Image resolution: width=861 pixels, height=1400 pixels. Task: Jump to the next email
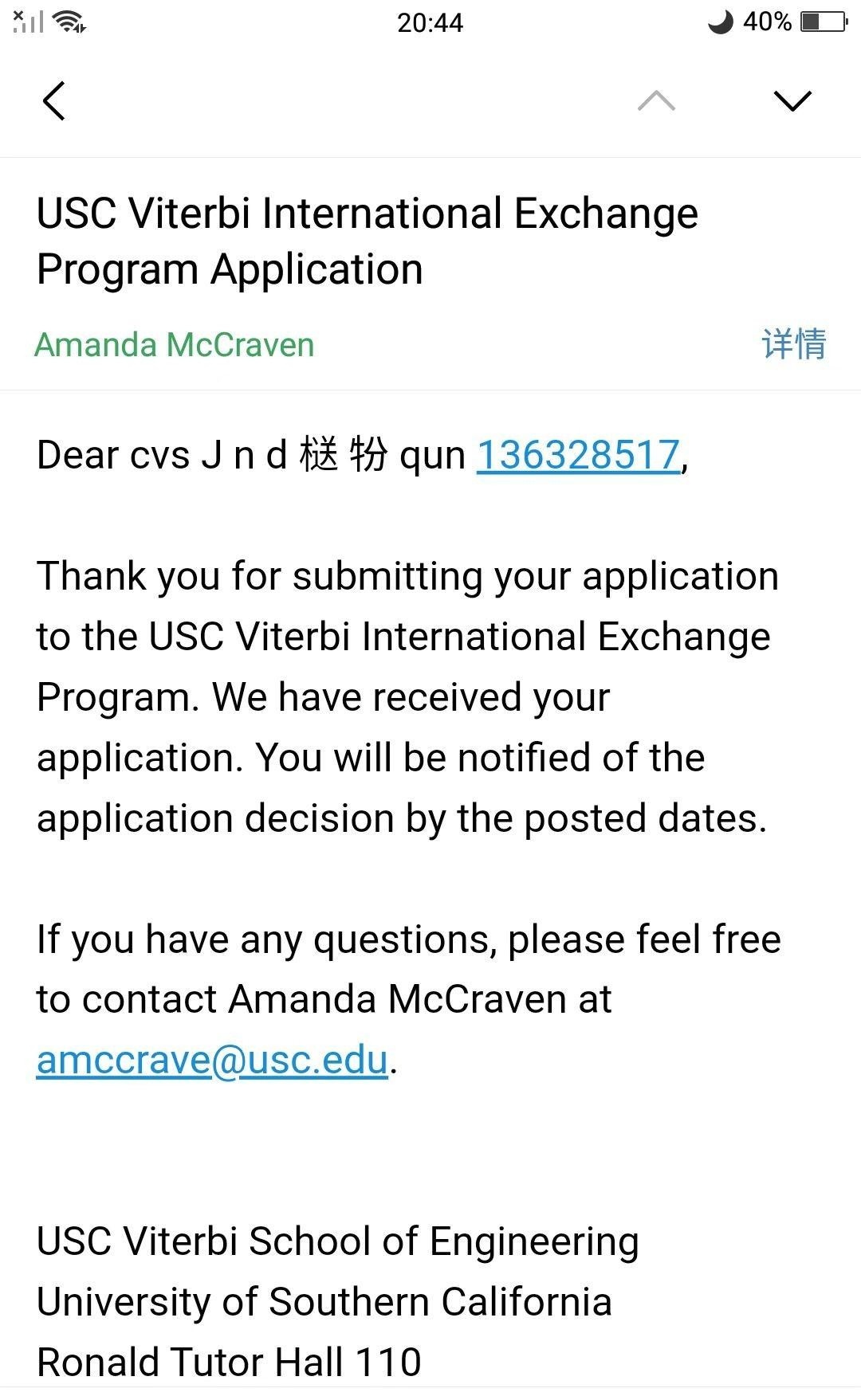click(792, 101)
